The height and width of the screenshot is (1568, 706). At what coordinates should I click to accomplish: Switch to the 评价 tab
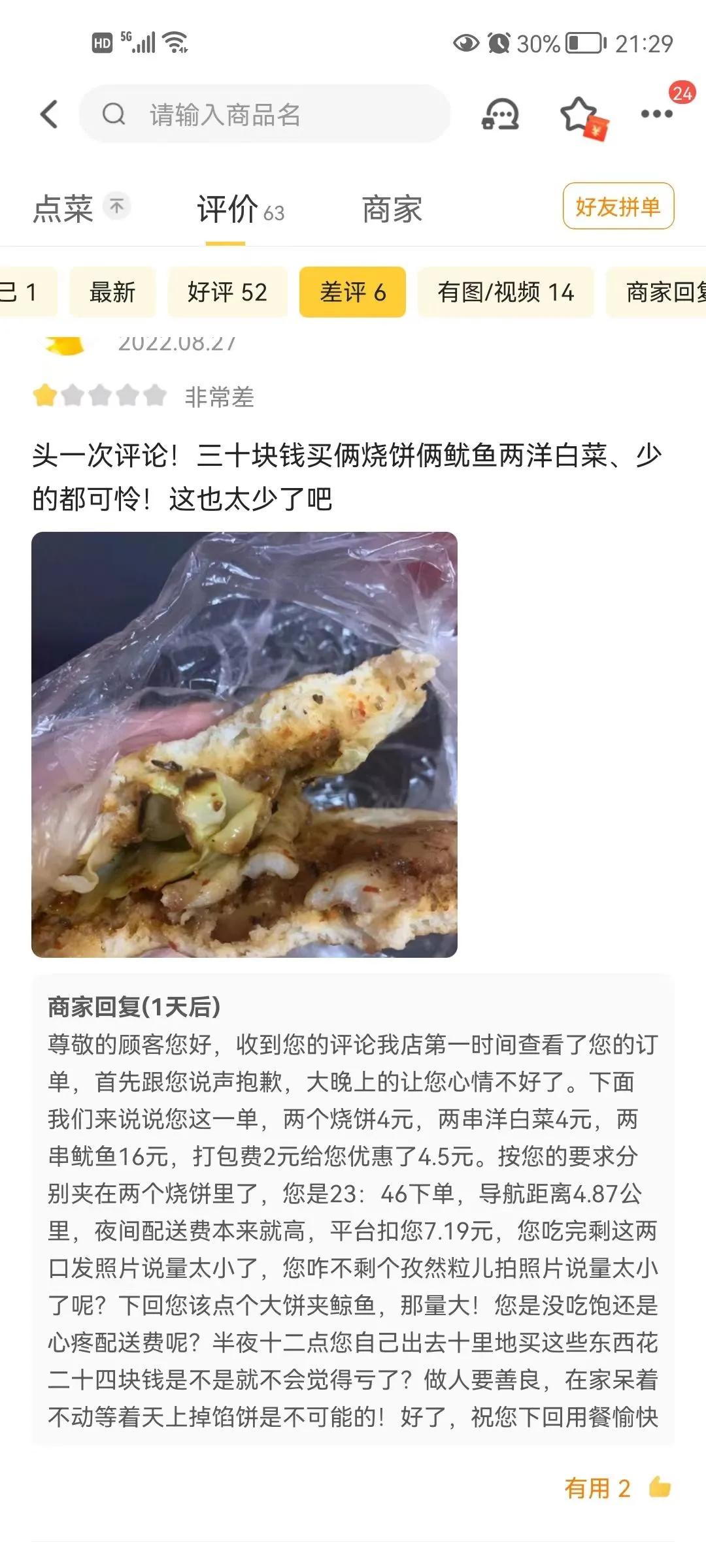coord(224,209)
